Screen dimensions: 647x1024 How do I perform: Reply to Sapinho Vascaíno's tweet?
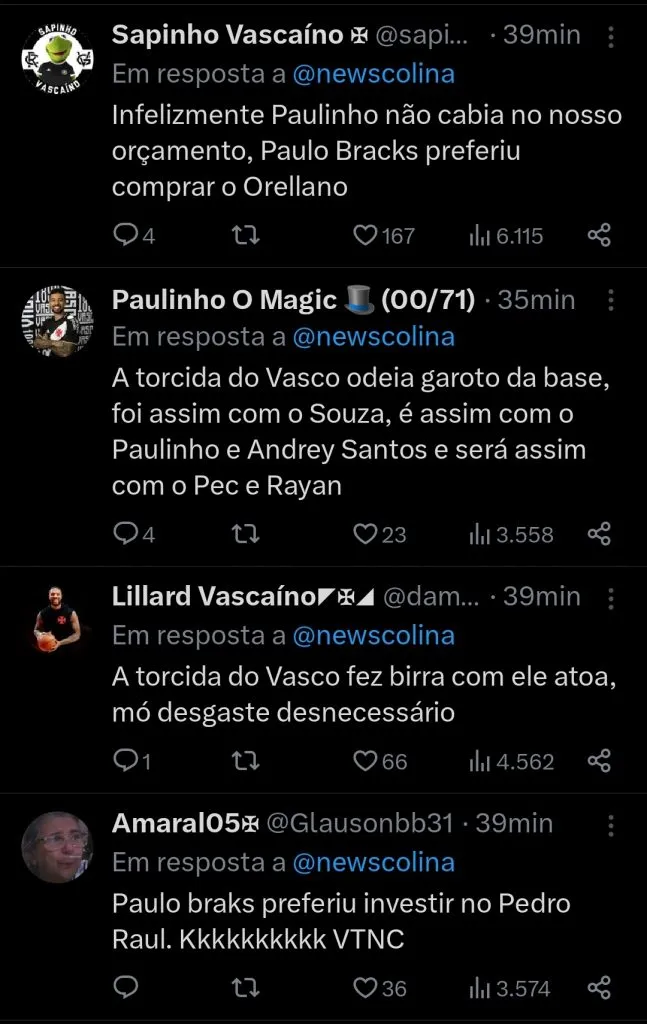coord(125,236)
